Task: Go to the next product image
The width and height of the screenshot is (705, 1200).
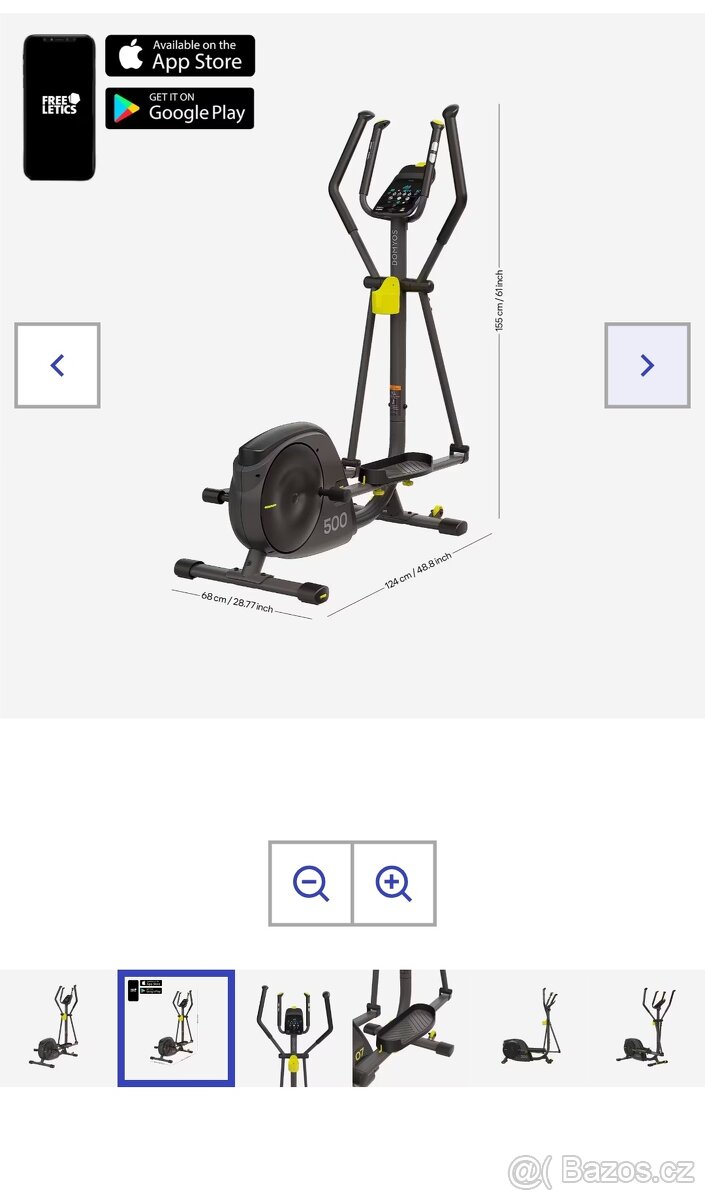Action: (647, 365)
